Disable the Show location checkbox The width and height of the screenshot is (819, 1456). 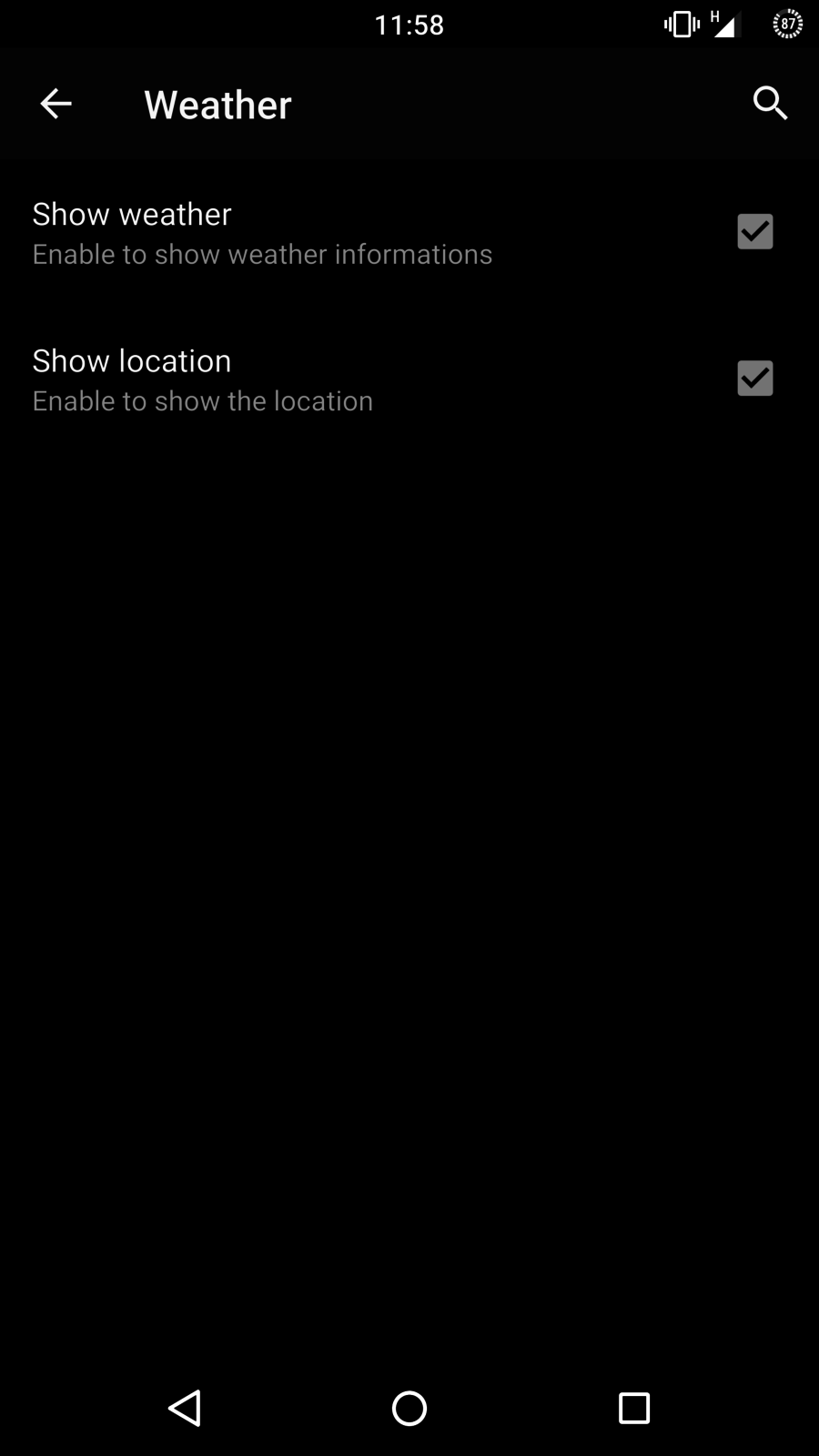click(x=754, y=379)
